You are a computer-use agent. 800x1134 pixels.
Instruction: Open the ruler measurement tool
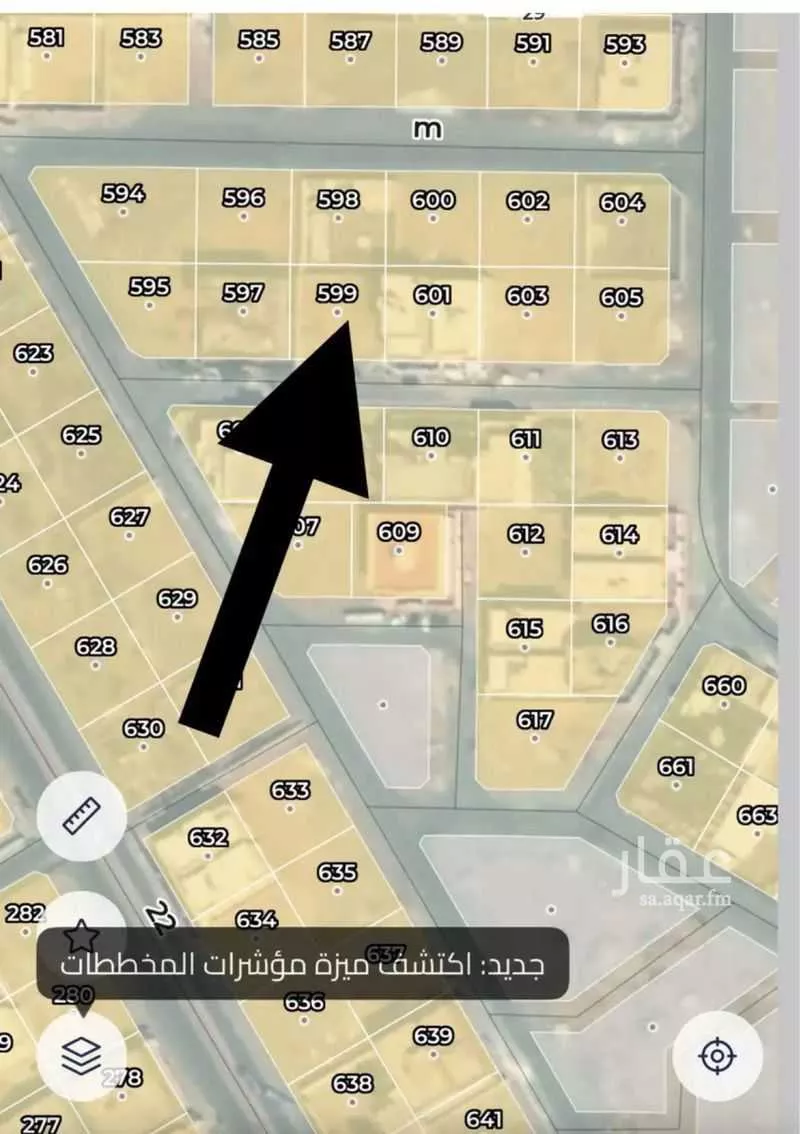[x=81, y=816]
